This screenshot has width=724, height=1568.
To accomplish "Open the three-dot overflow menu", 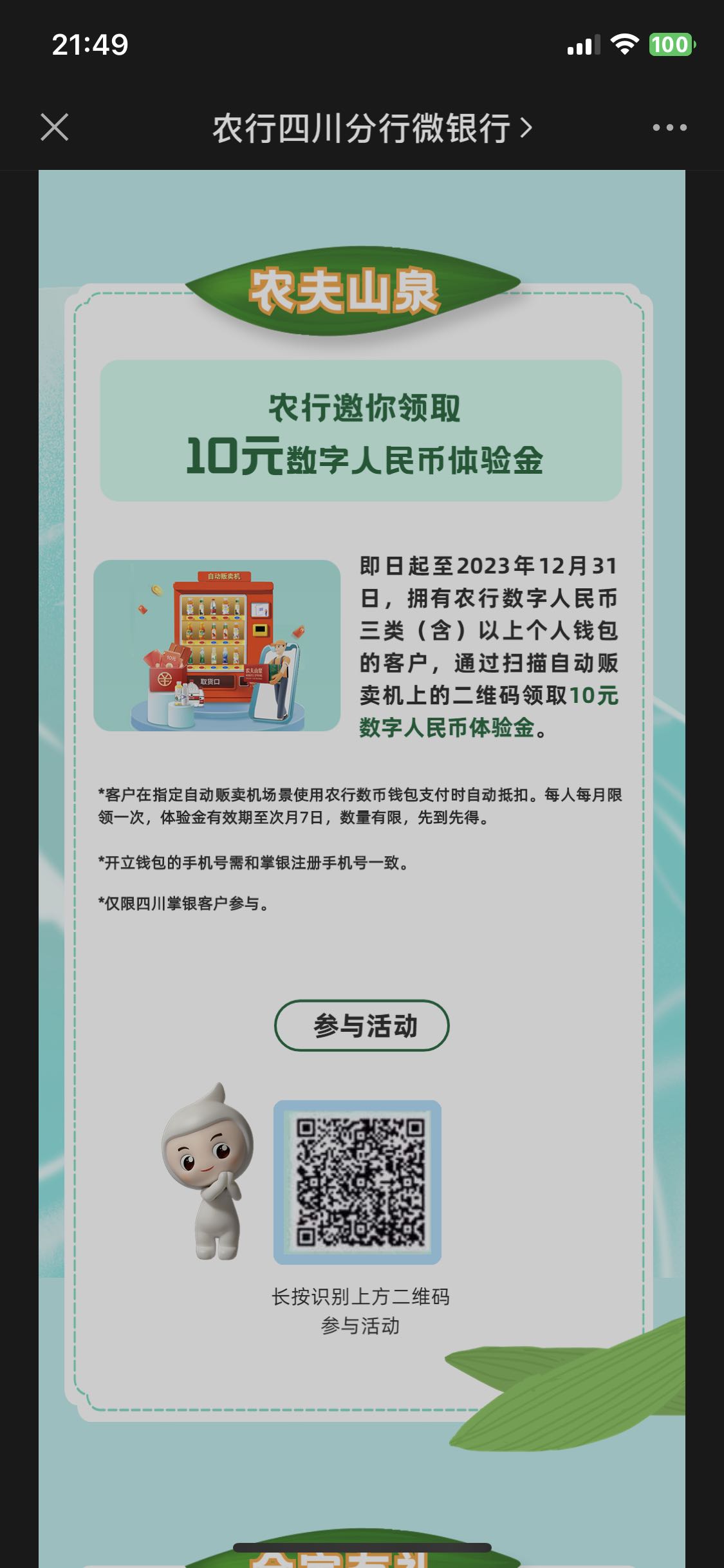I will pyautogui.click(x=669, y=127).
